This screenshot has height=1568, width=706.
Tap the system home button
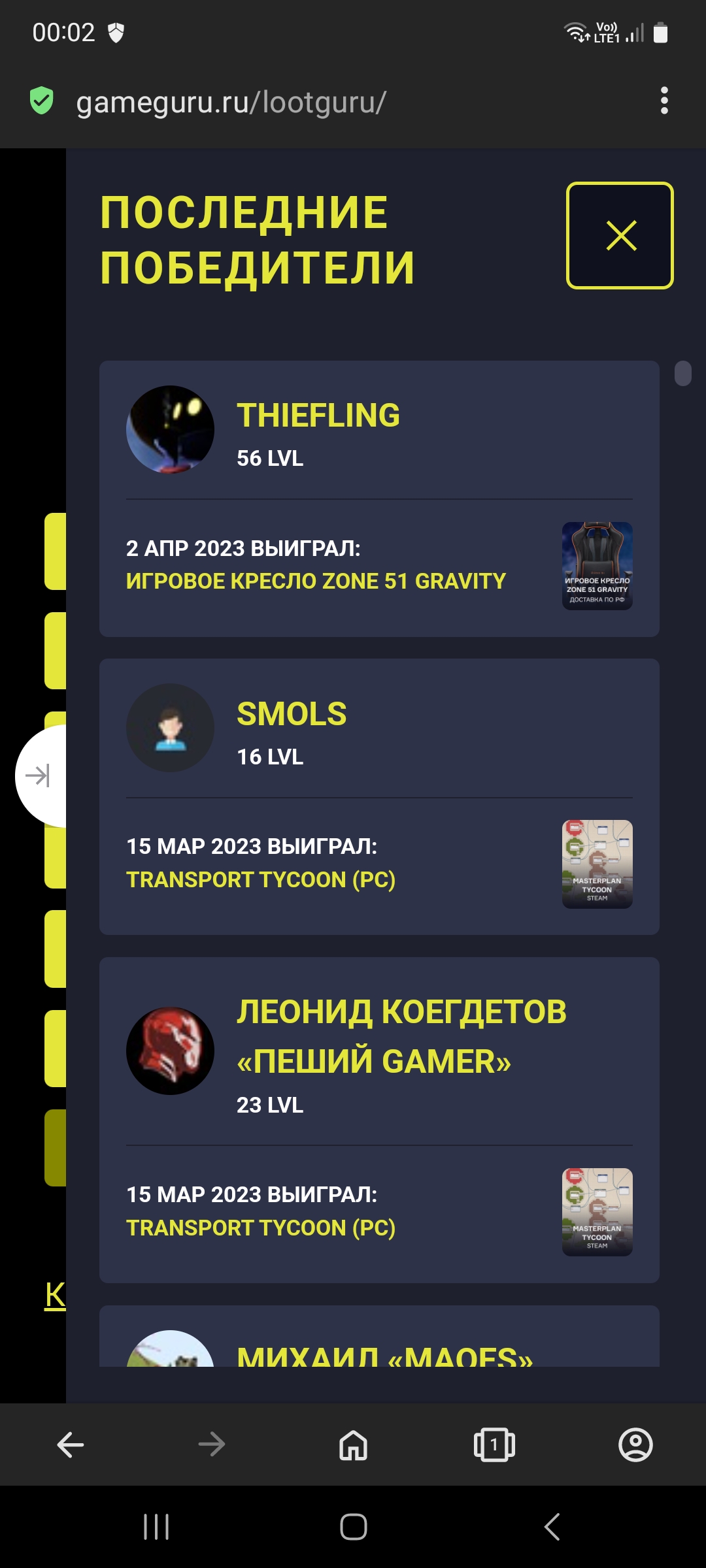point(353,1527)
